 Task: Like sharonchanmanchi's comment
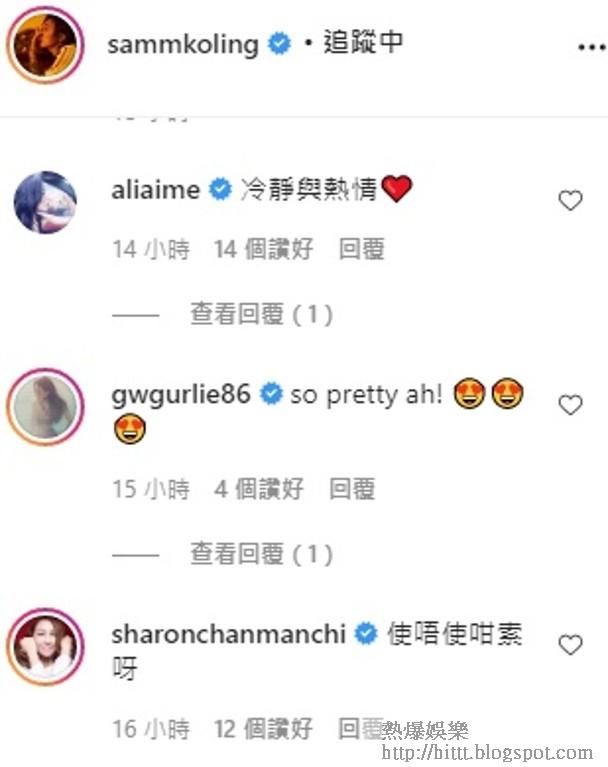[570, 645]
